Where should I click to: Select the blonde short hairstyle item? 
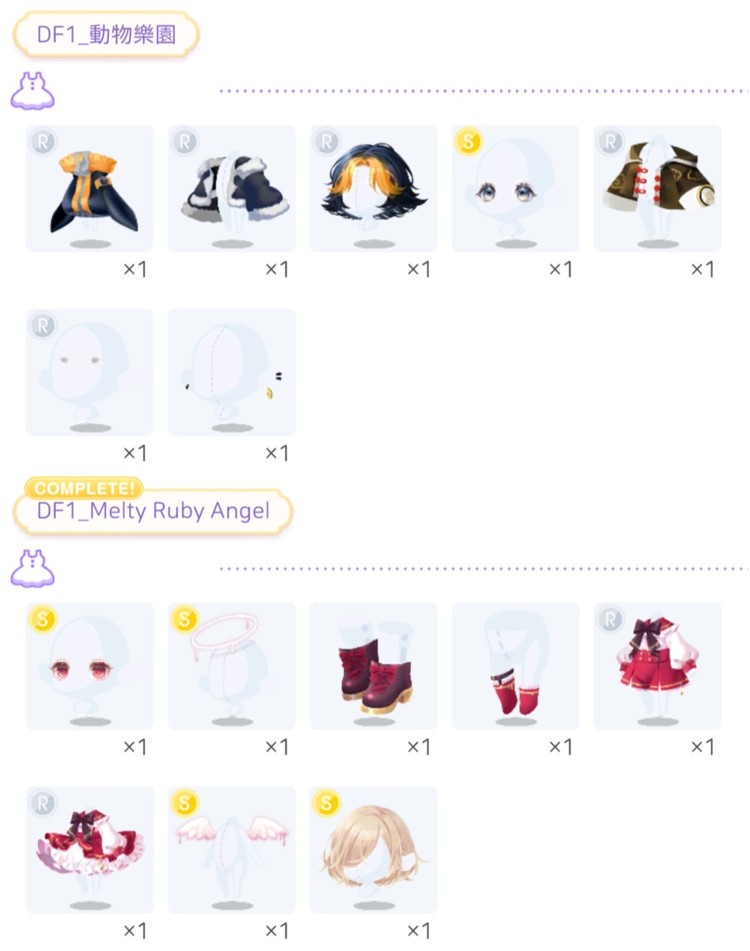(374, 850)
